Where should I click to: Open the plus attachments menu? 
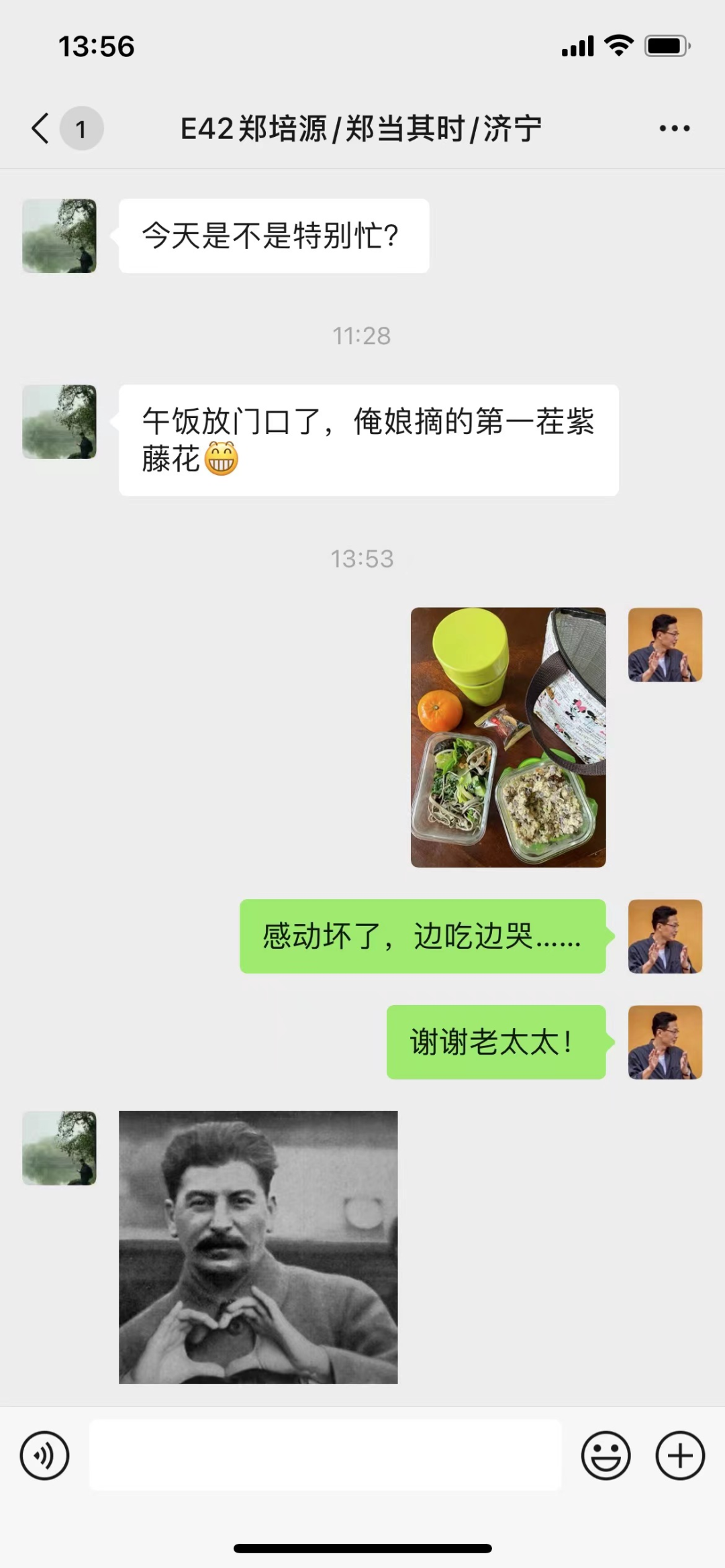pos(679,1455)
